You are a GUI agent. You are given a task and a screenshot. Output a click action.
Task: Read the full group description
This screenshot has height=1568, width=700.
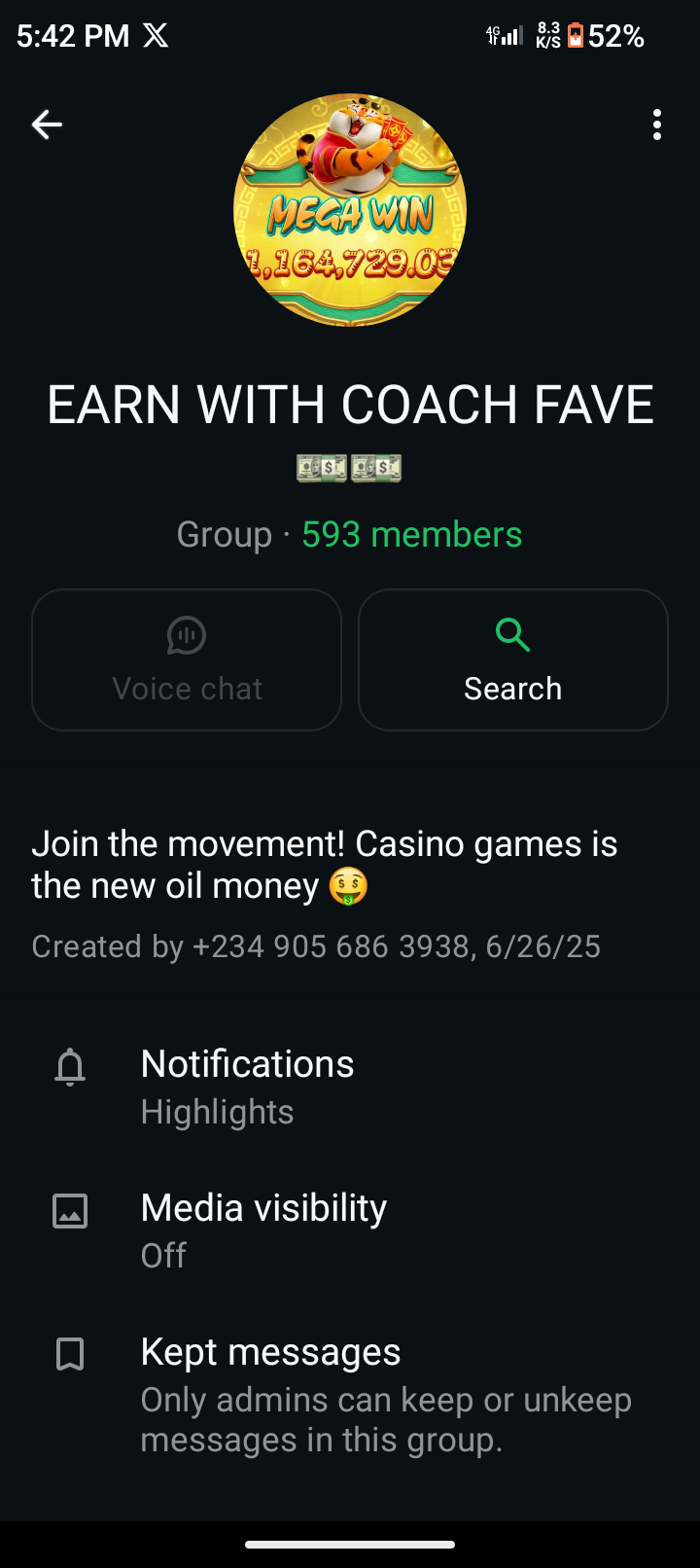click(x=324, y=865)
